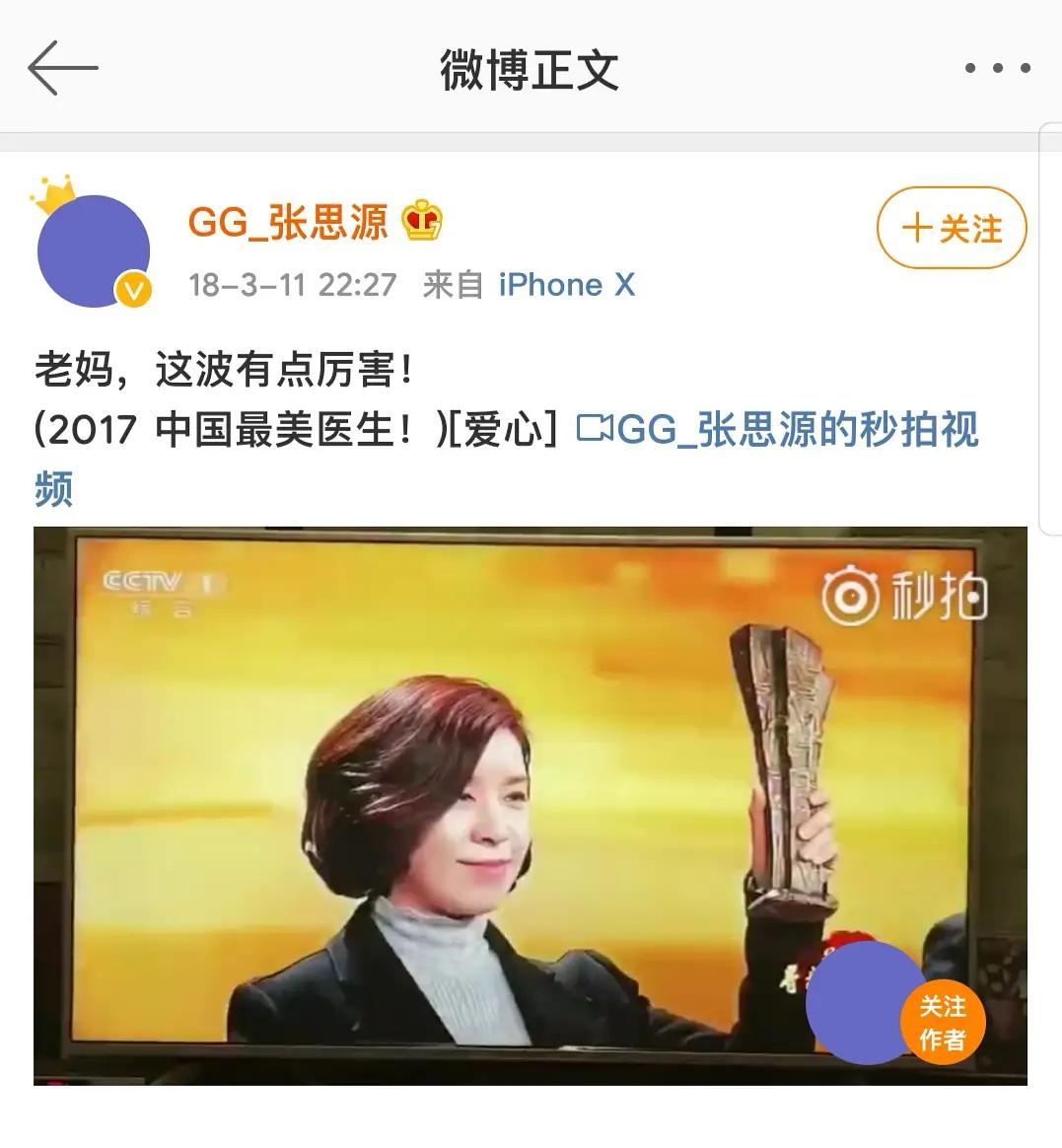Open the three-dot overflow menu
This screenshot has height=1148, width=1062.
click(x=997, y=68)
